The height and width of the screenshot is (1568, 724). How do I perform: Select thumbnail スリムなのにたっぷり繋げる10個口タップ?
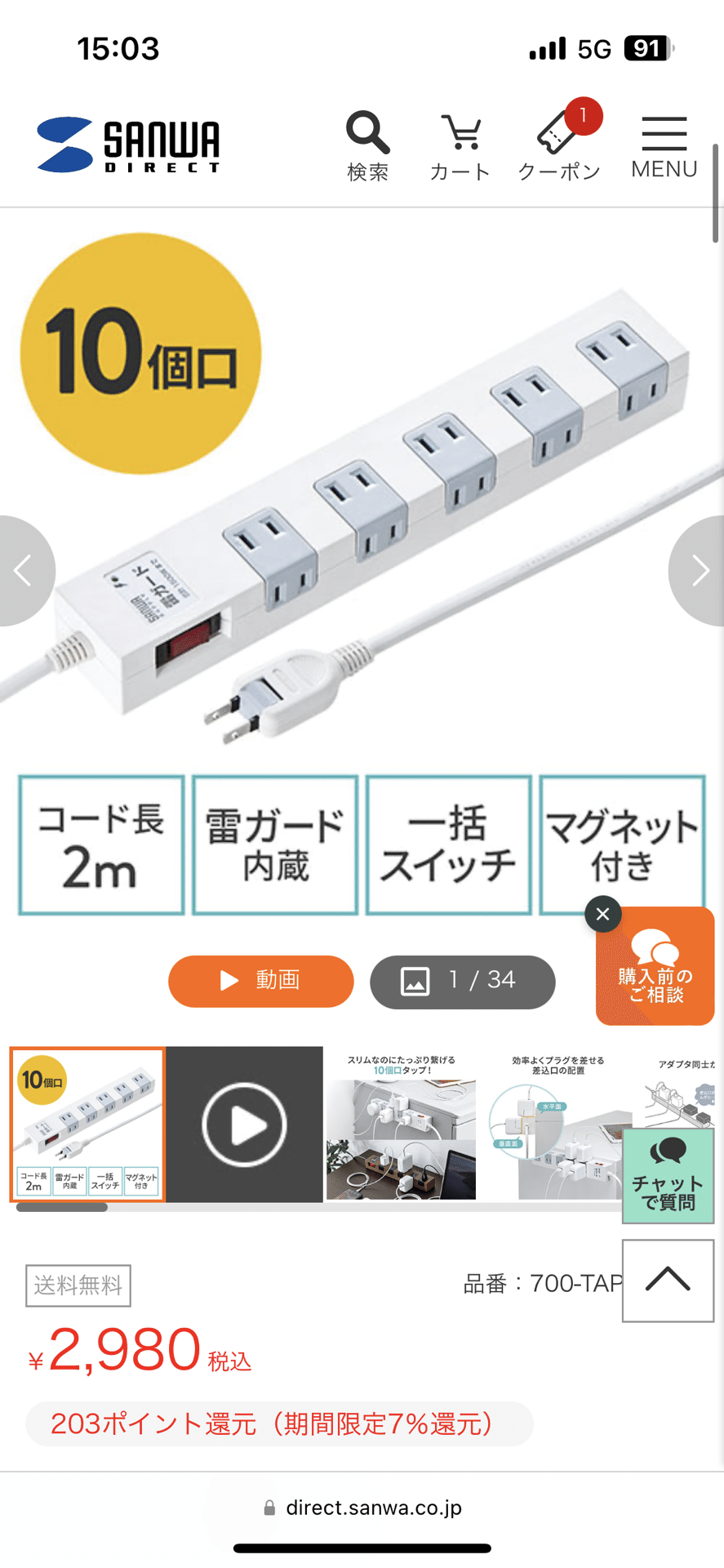point(401,1125)
